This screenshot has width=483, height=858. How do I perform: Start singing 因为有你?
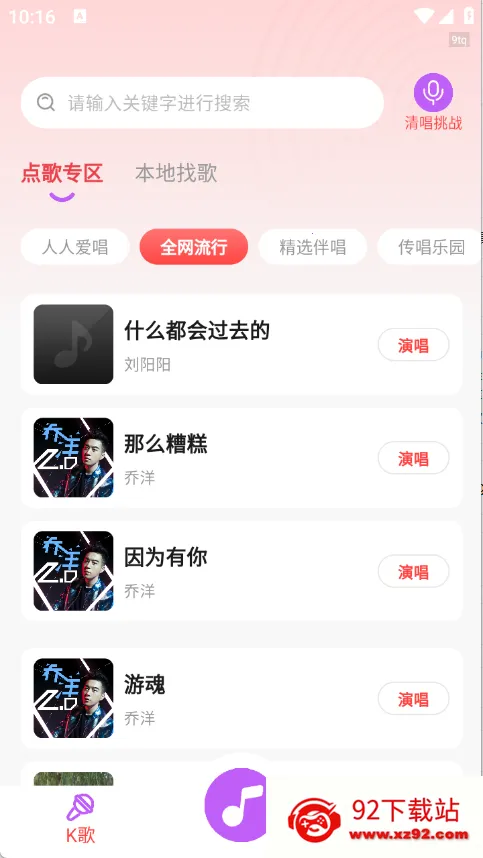tap(414, 571)
